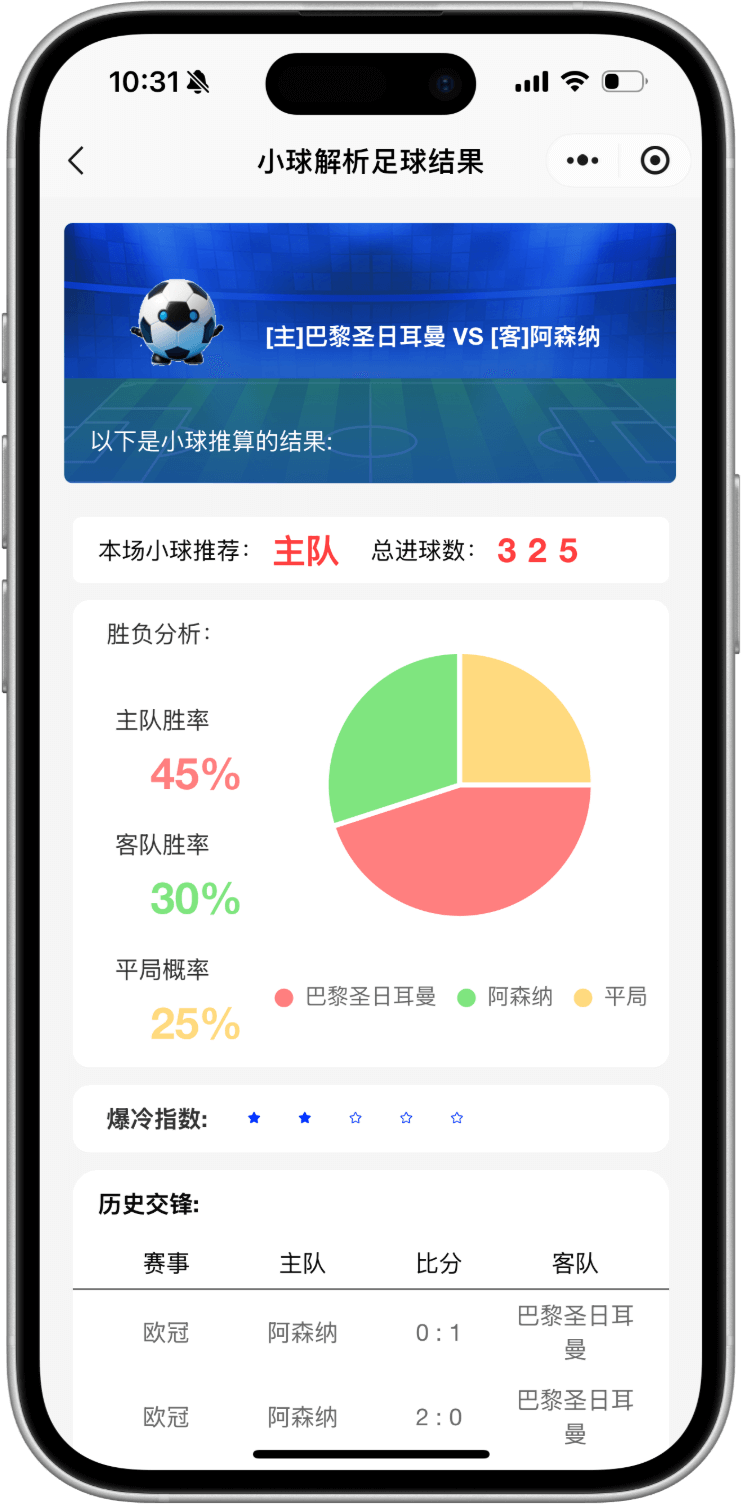This screenshot has width=742, height=1504.
Task: Toggle the 阿森纳 legend item in the chart
Action: click(x=505, y=997)
